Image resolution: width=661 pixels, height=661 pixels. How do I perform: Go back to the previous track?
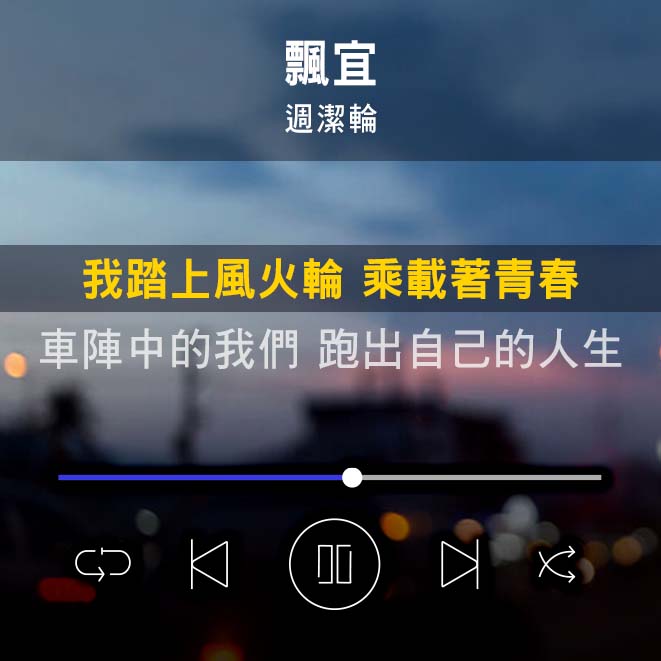coord(210,565)
